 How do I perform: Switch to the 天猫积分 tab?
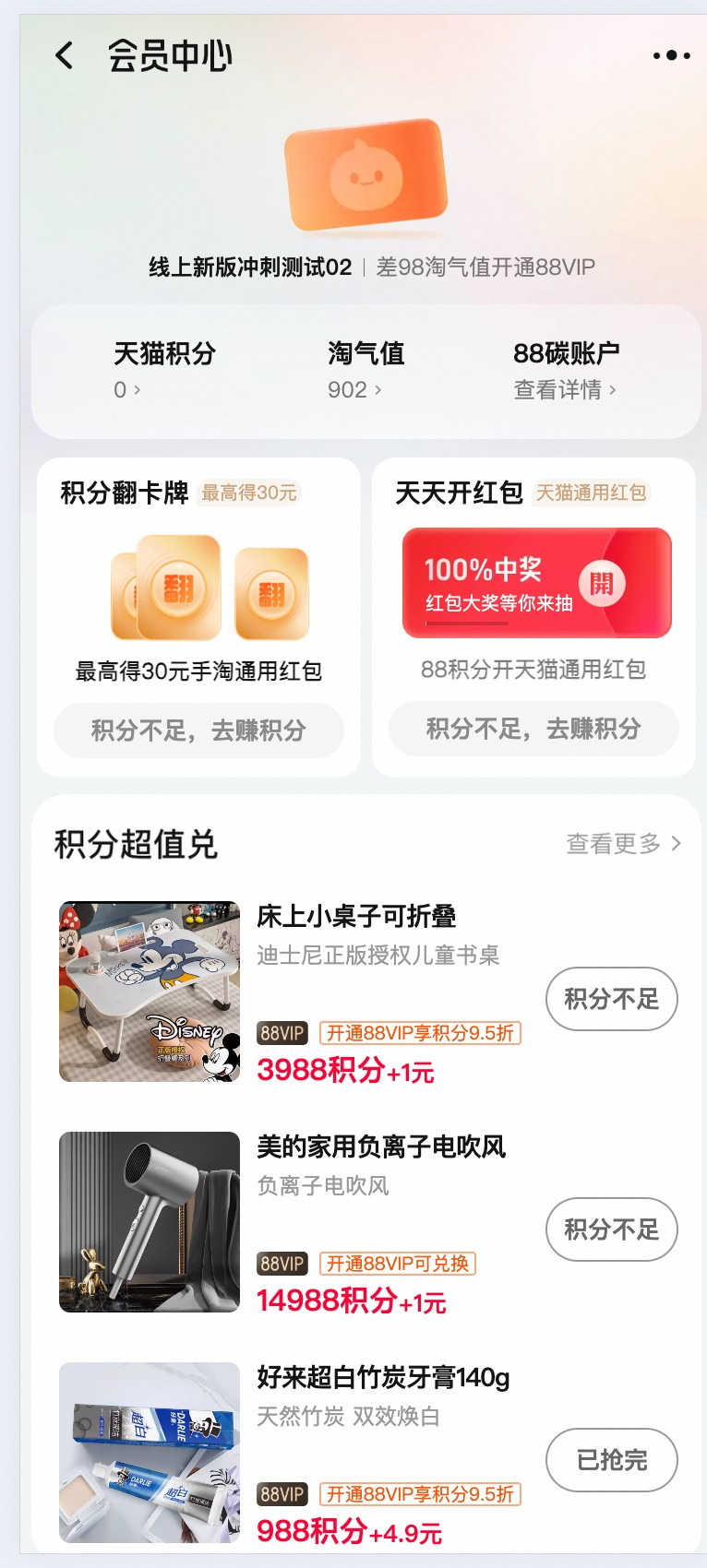[162, 353]
